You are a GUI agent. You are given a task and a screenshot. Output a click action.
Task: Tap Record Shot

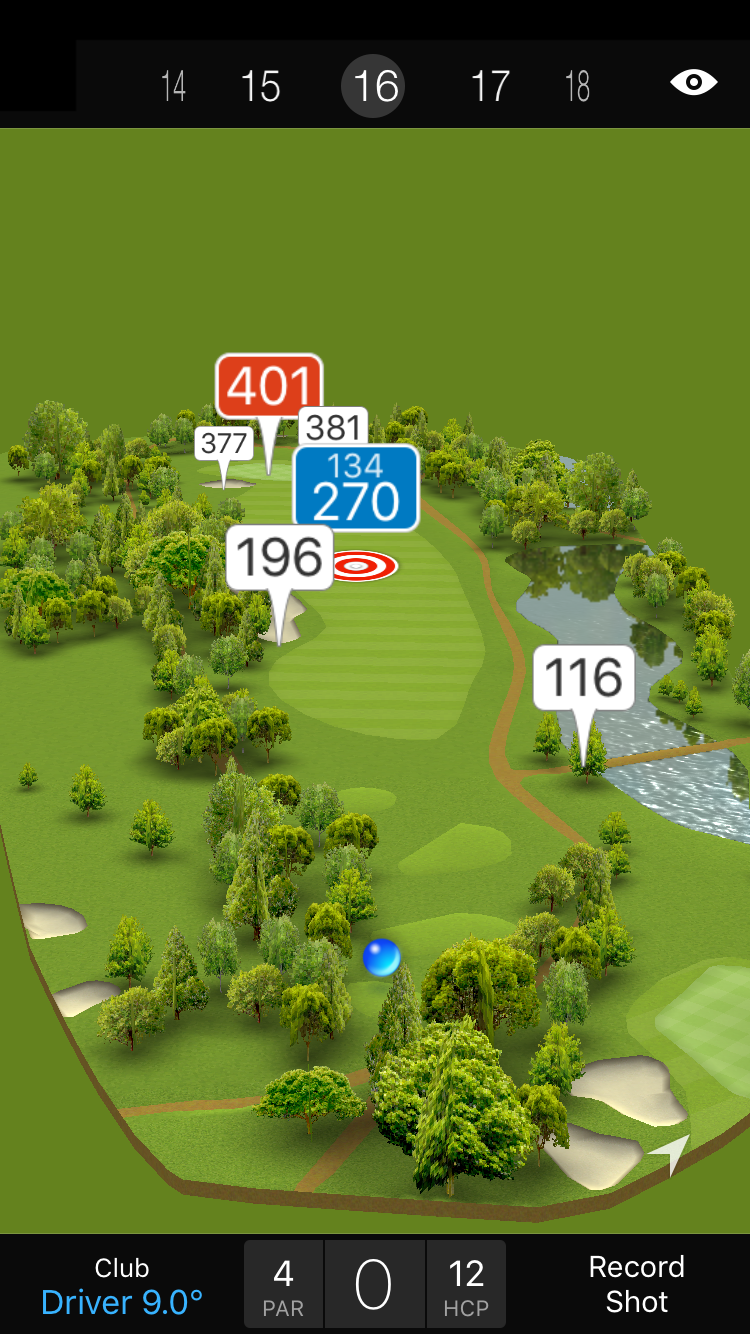click(636, 1284)
